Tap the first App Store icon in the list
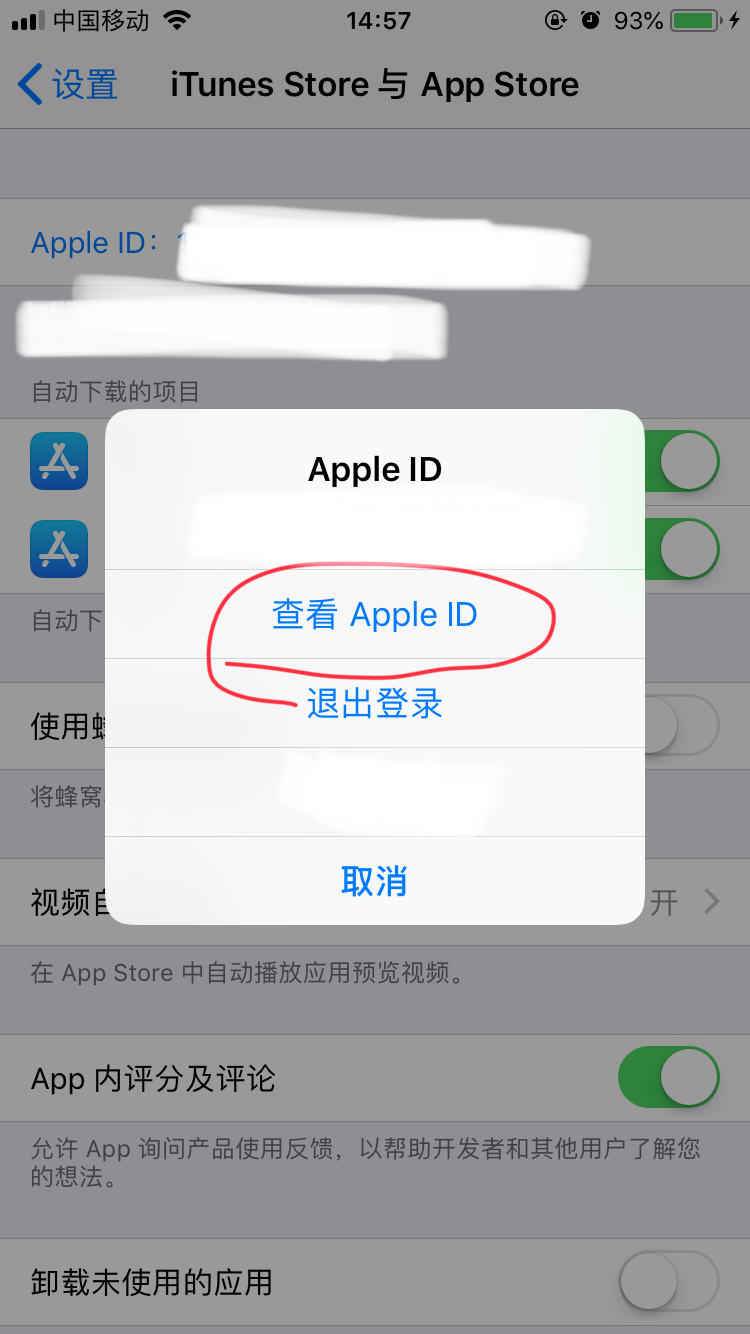 58,461
